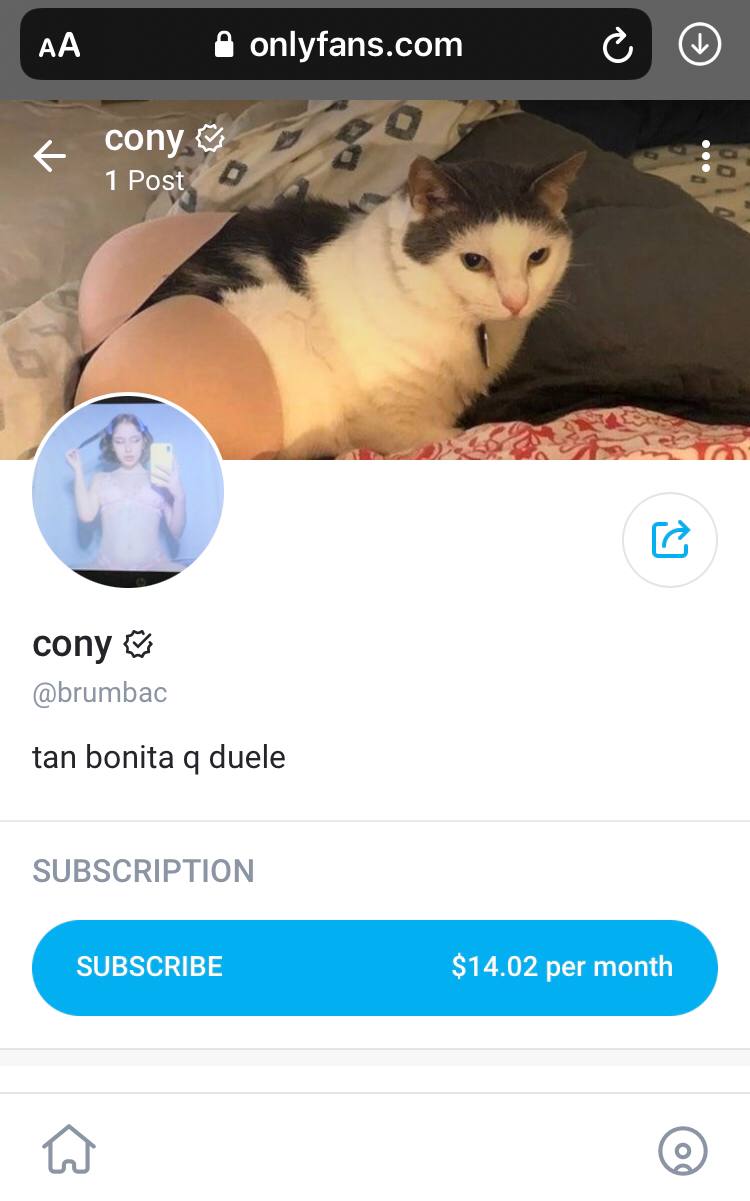Open Safari's AA reader options
Image resolution: width=750 pixels, height=1201 pixels.
[x=59, y=46]
